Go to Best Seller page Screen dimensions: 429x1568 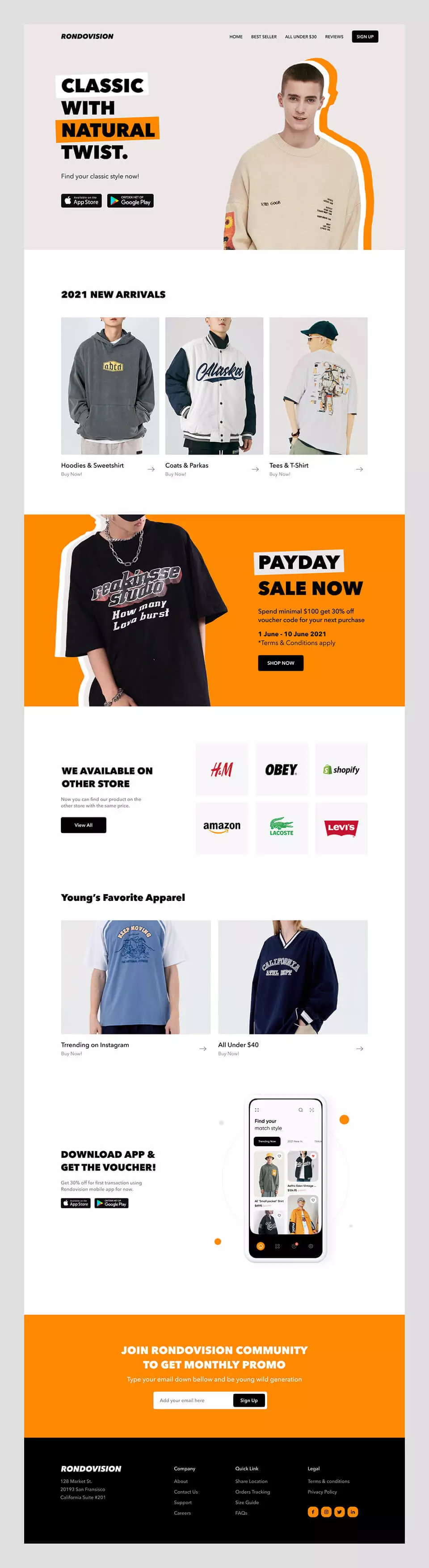264,37
